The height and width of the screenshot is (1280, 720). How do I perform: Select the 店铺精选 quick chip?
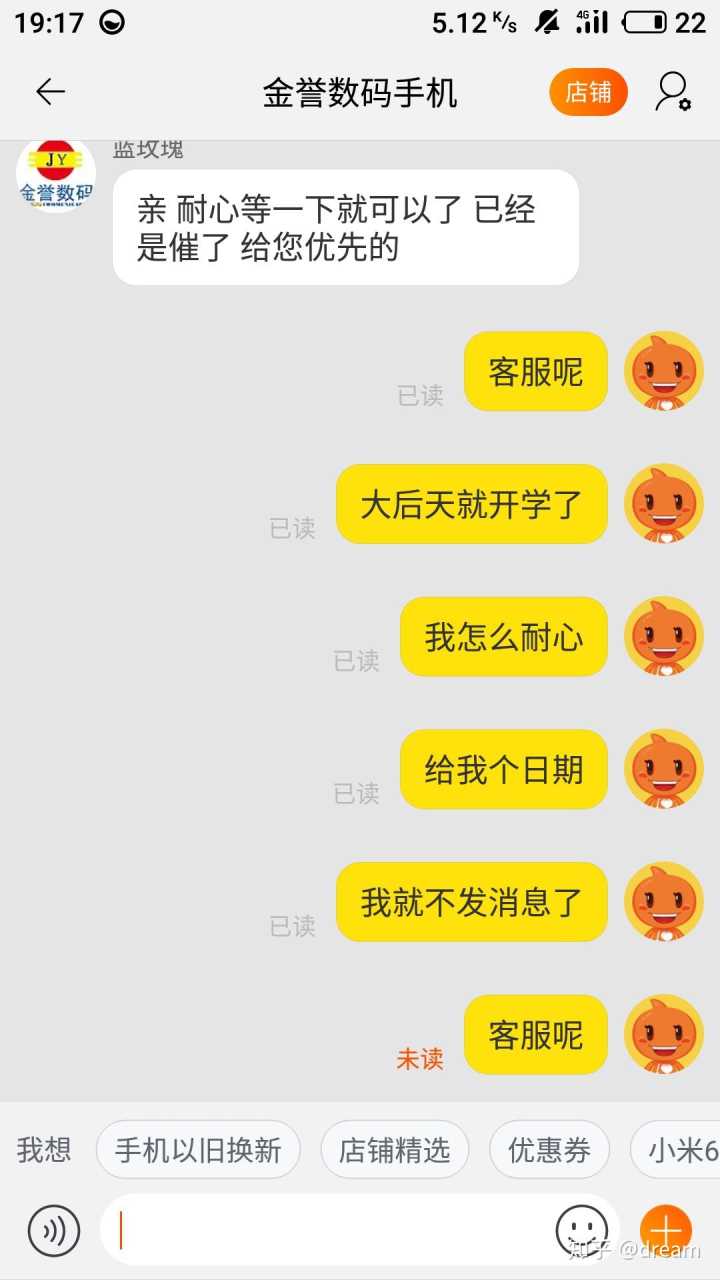394,1150
